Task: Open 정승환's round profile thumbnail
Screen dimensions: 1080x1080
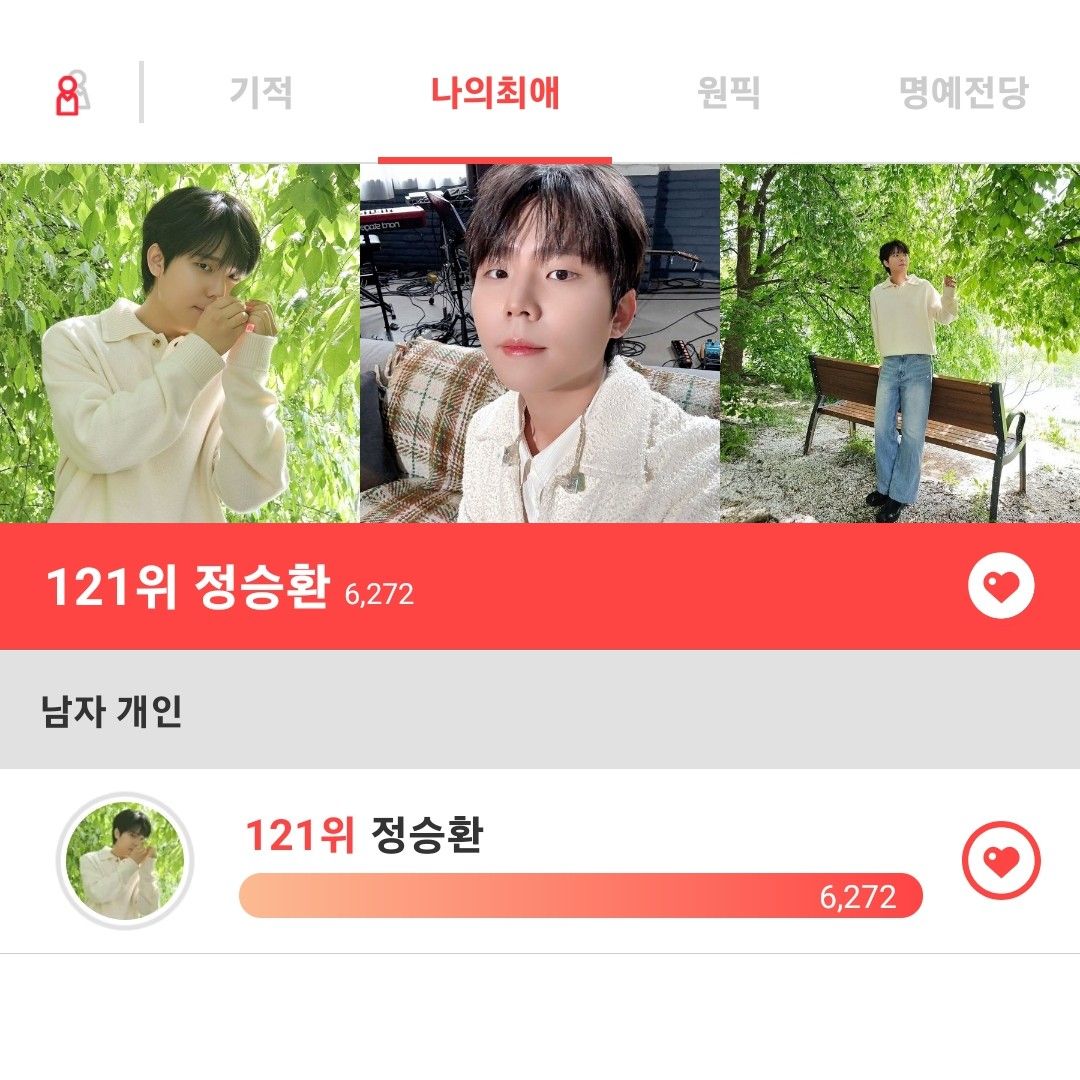Action: click(x=124, y=861)
